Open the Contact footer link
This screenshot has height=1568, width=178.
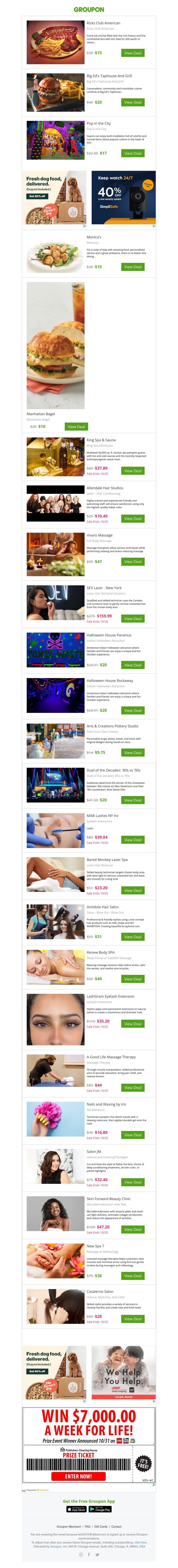(x=116, y=1527)
